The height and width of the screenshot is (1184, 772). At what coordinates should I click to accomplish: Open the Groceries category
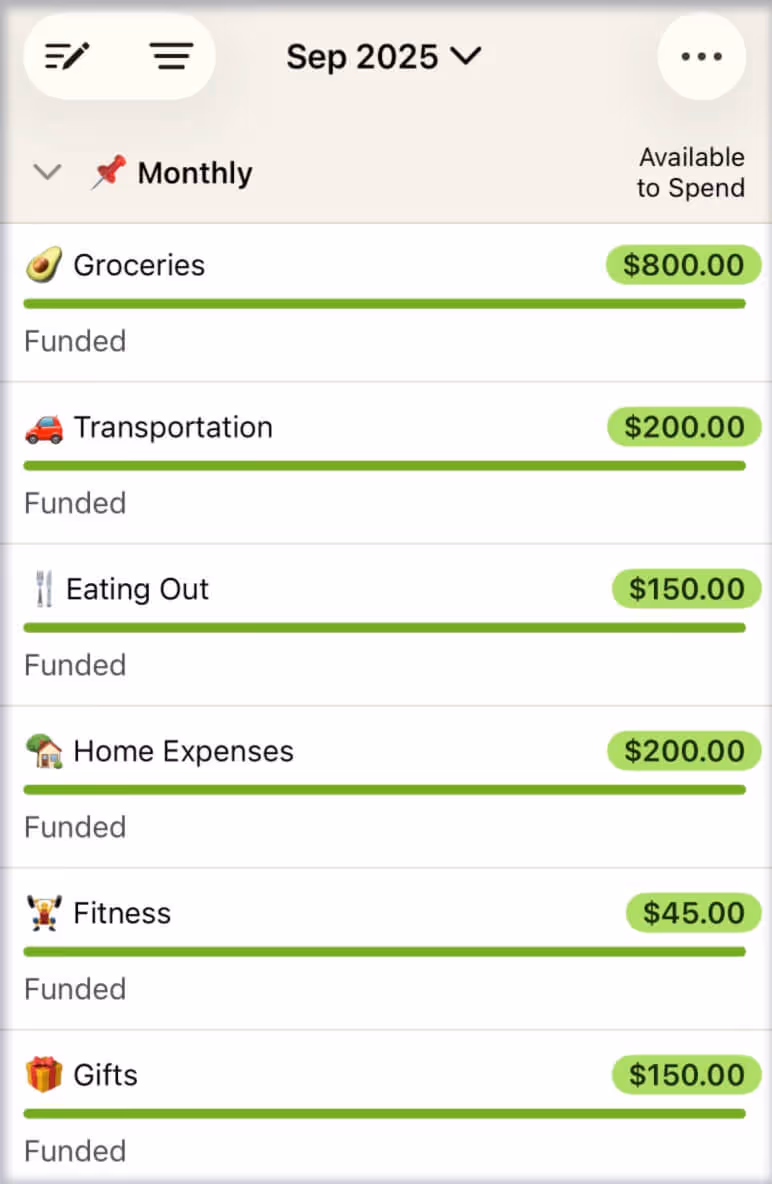[x=140, y=266]
